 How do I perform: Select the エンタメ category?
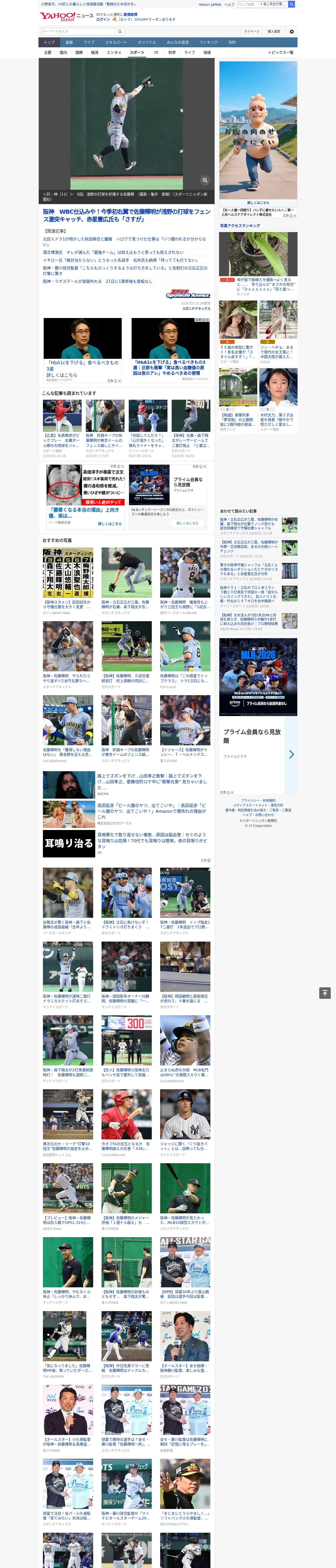(x=114, y=52)
